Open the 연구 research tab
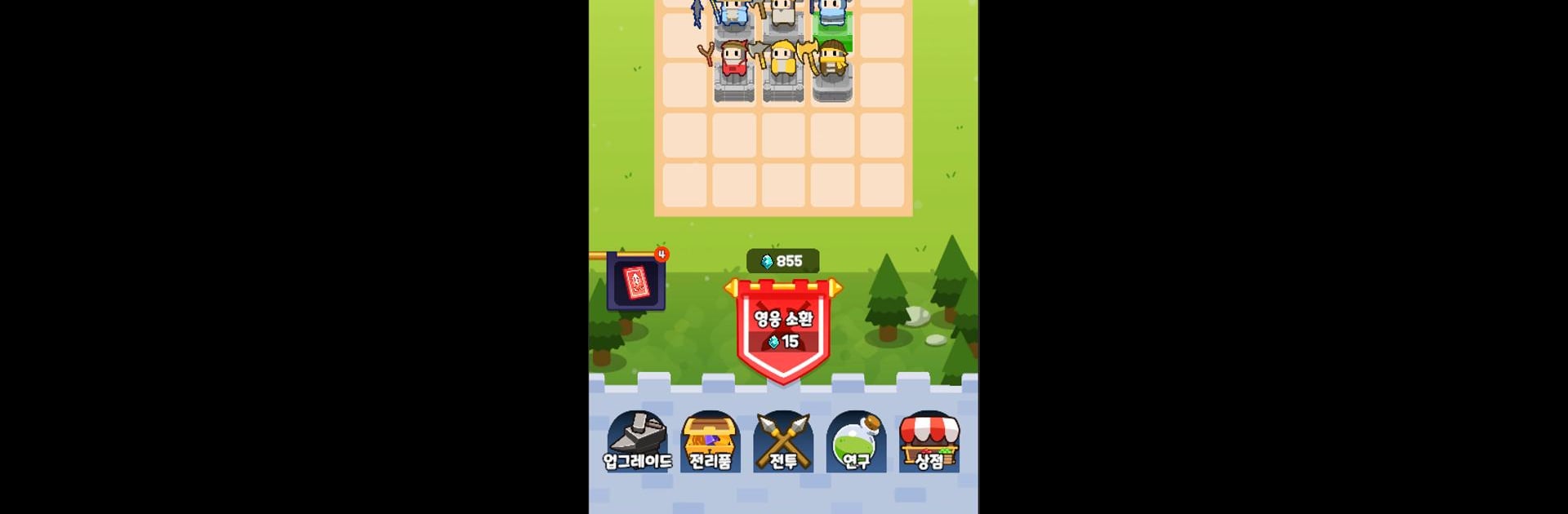The image size is (1568, 514). 856,442
